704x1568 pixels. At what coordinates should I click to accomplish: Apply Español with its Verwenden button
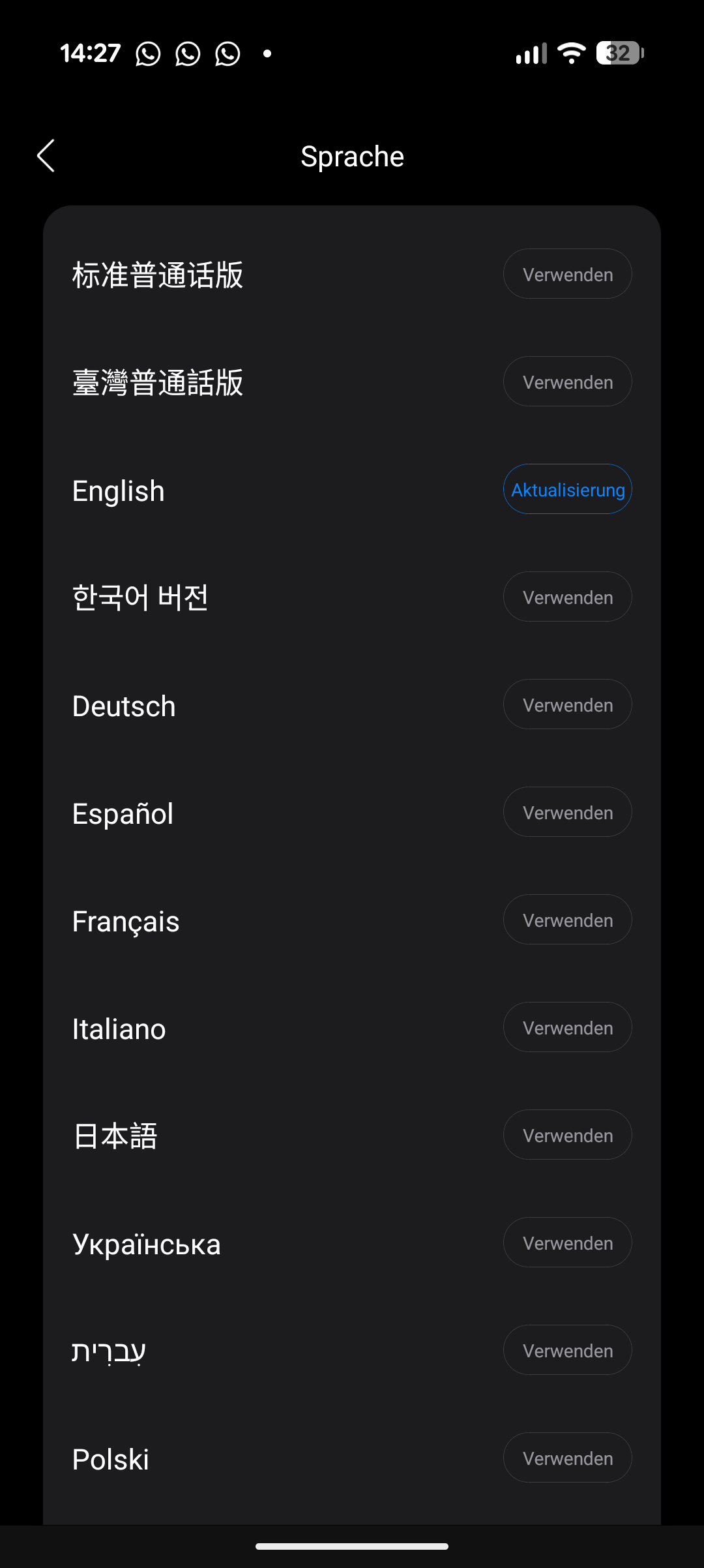coord(567,812)
